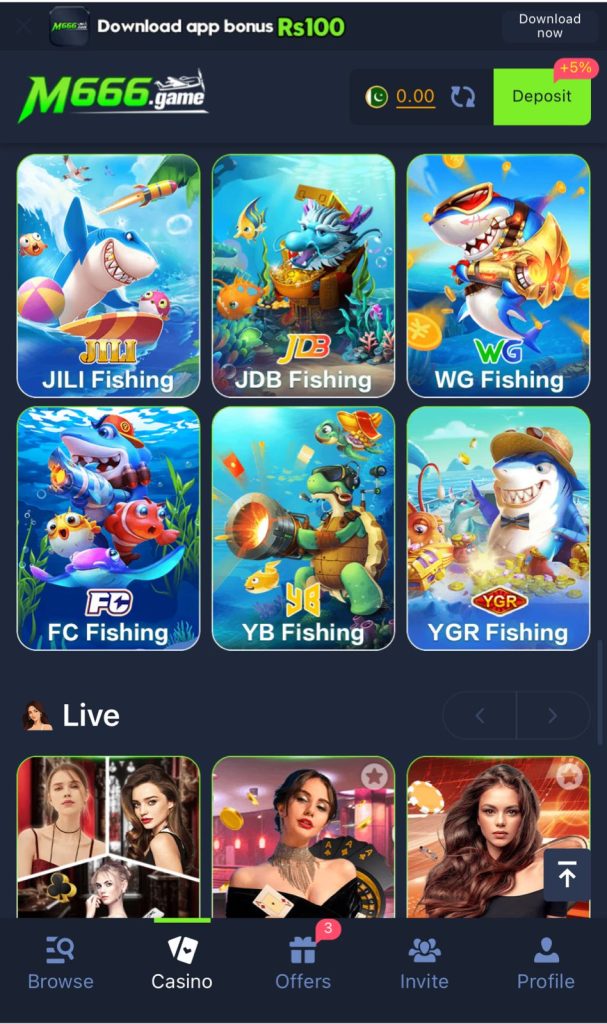Go to the Offers tab

[303, 964]
